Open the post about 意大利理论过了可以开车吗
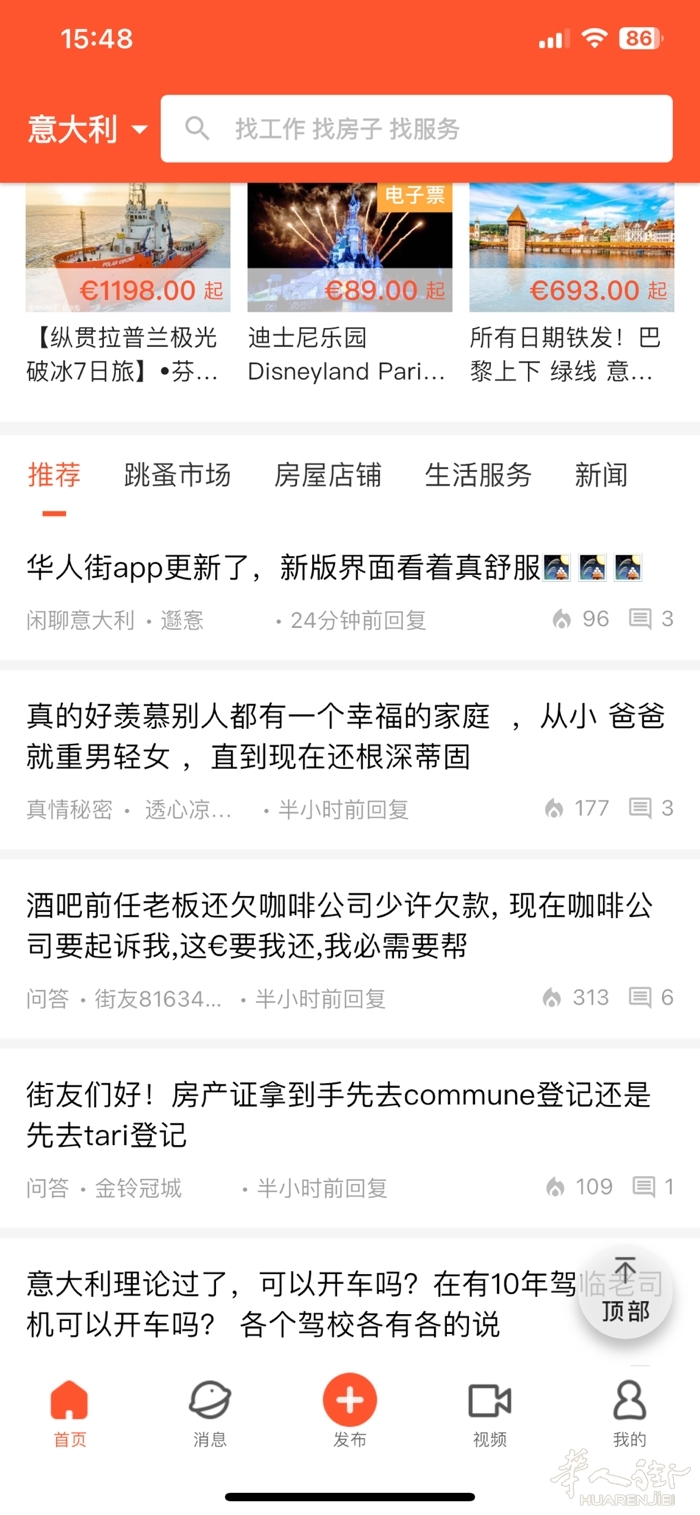This screenshot has width=700, height=1515. [x=290, y=1305]
